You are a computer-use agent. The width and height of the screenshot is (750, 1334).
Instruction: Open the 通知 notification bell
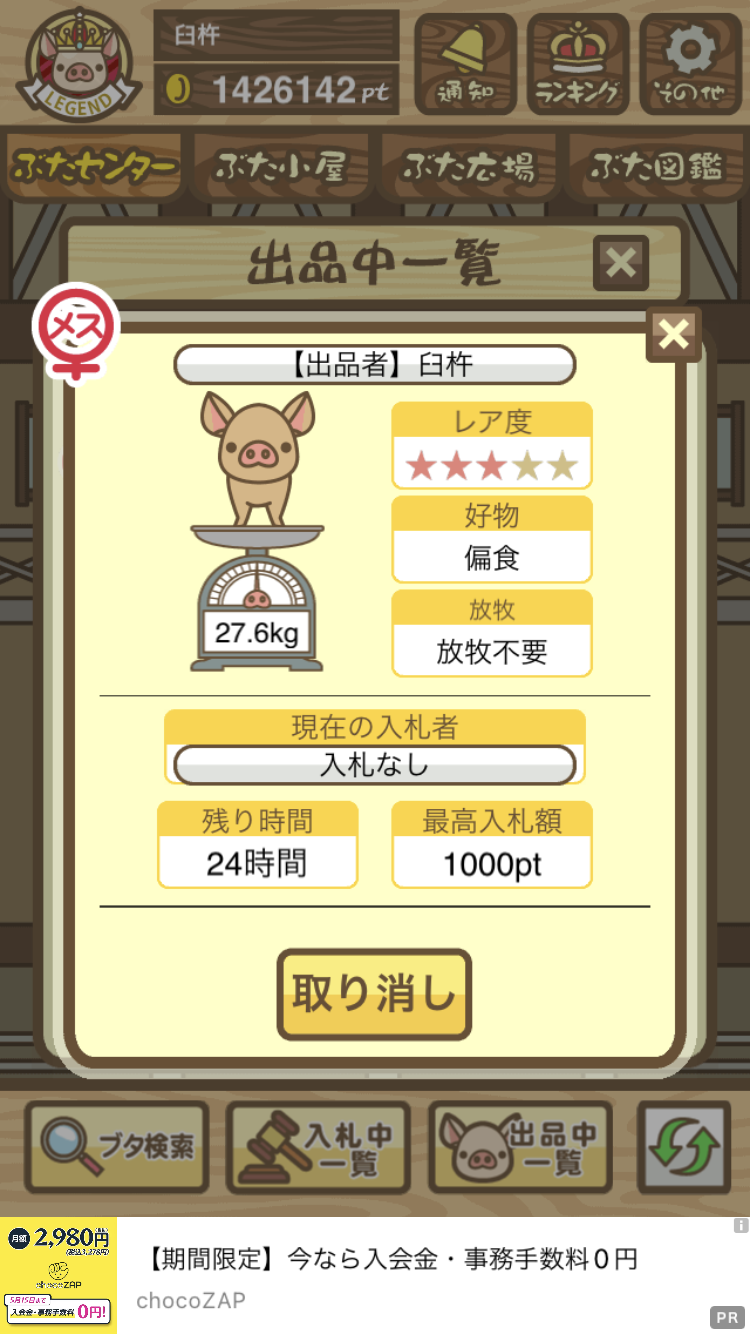pyautogui.click(x=466, y=63)
